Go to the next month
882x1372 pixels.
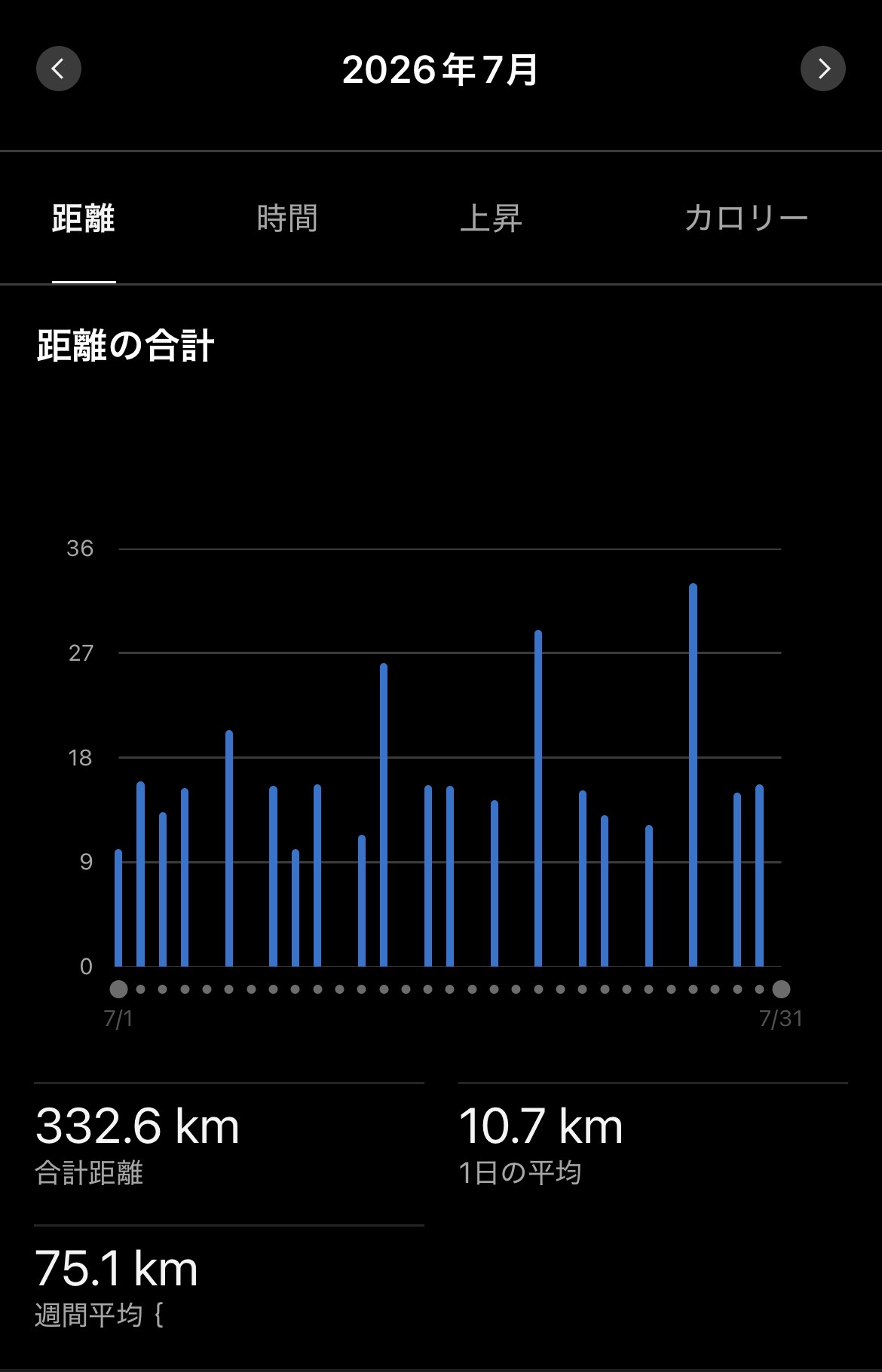coord(823,69)
